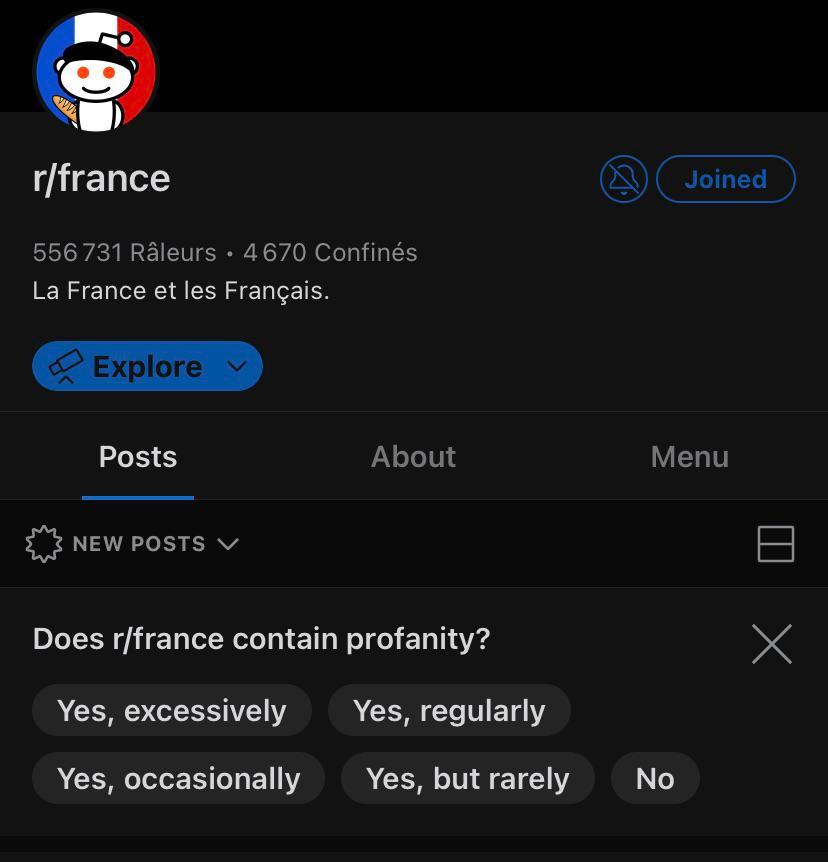
Task: Pick "Yes, but rarely" as the answer
Action: point(467,779)
